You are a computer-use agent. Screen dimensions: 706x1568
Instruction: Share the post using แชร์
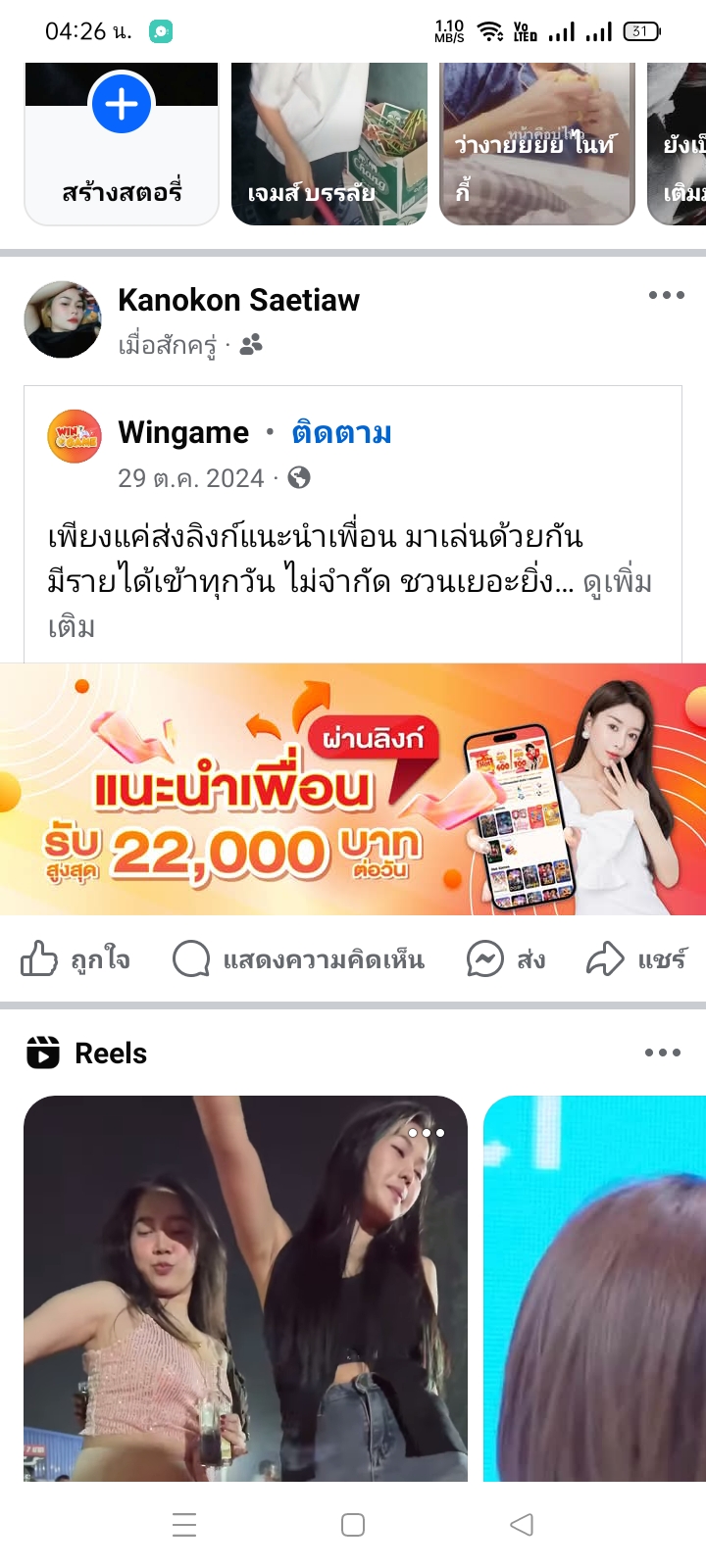[x=636, y=958]
